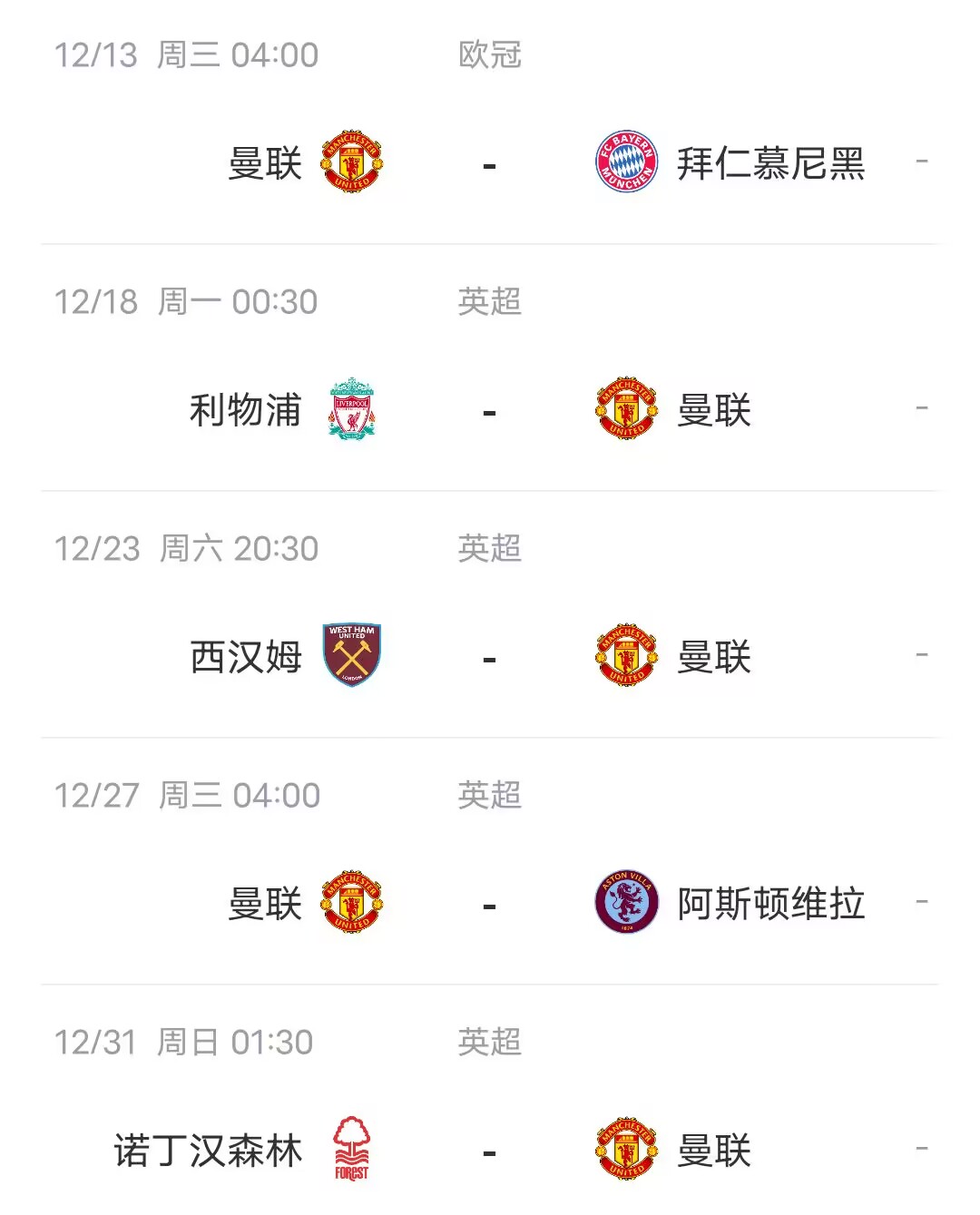
Task: Tap the 诺丁汉森林 vs 曼联 match
Action: coord(490,1151)
